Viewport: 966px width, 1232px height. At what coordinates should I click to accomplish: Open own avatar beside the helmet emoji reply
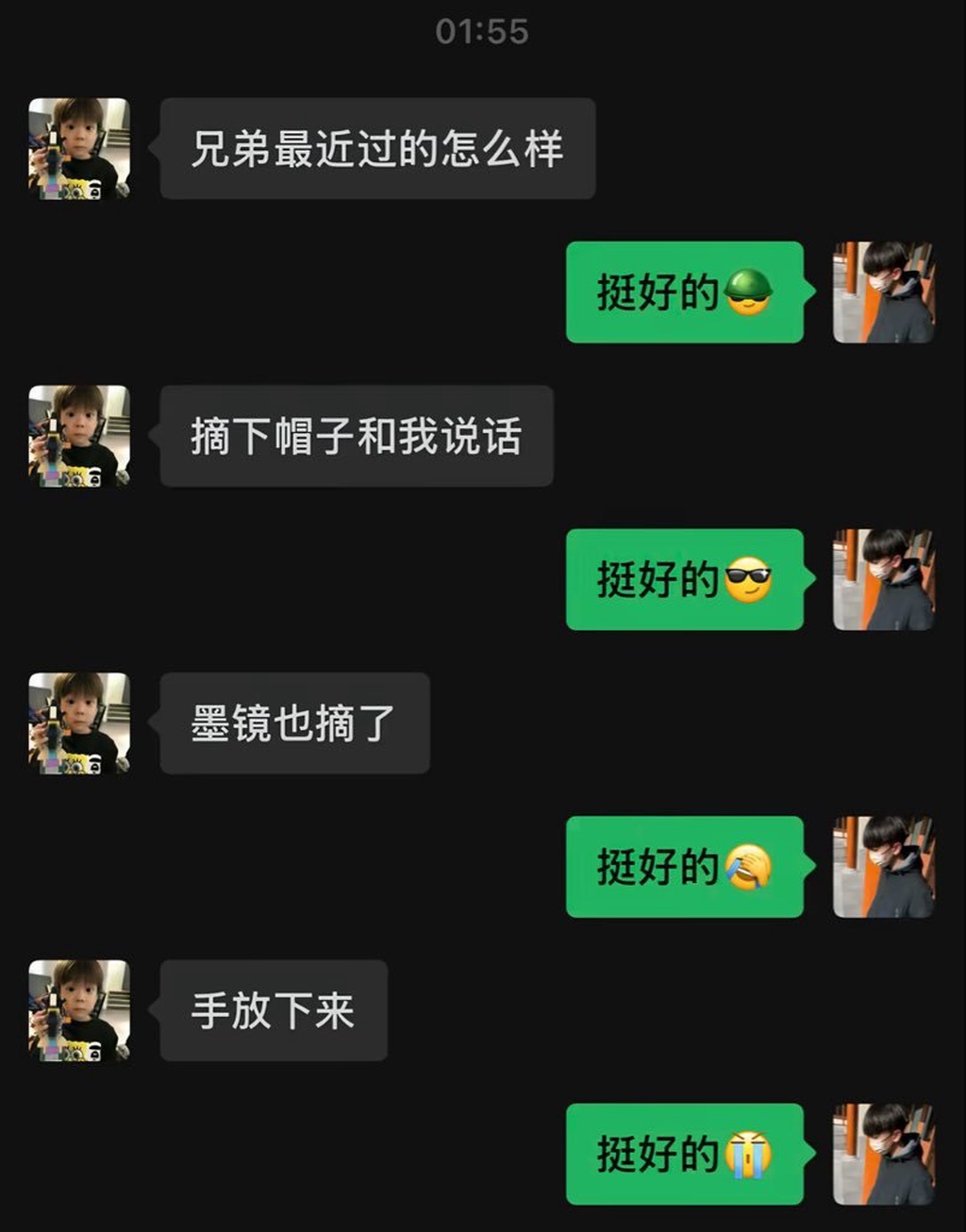coord(883,292)
